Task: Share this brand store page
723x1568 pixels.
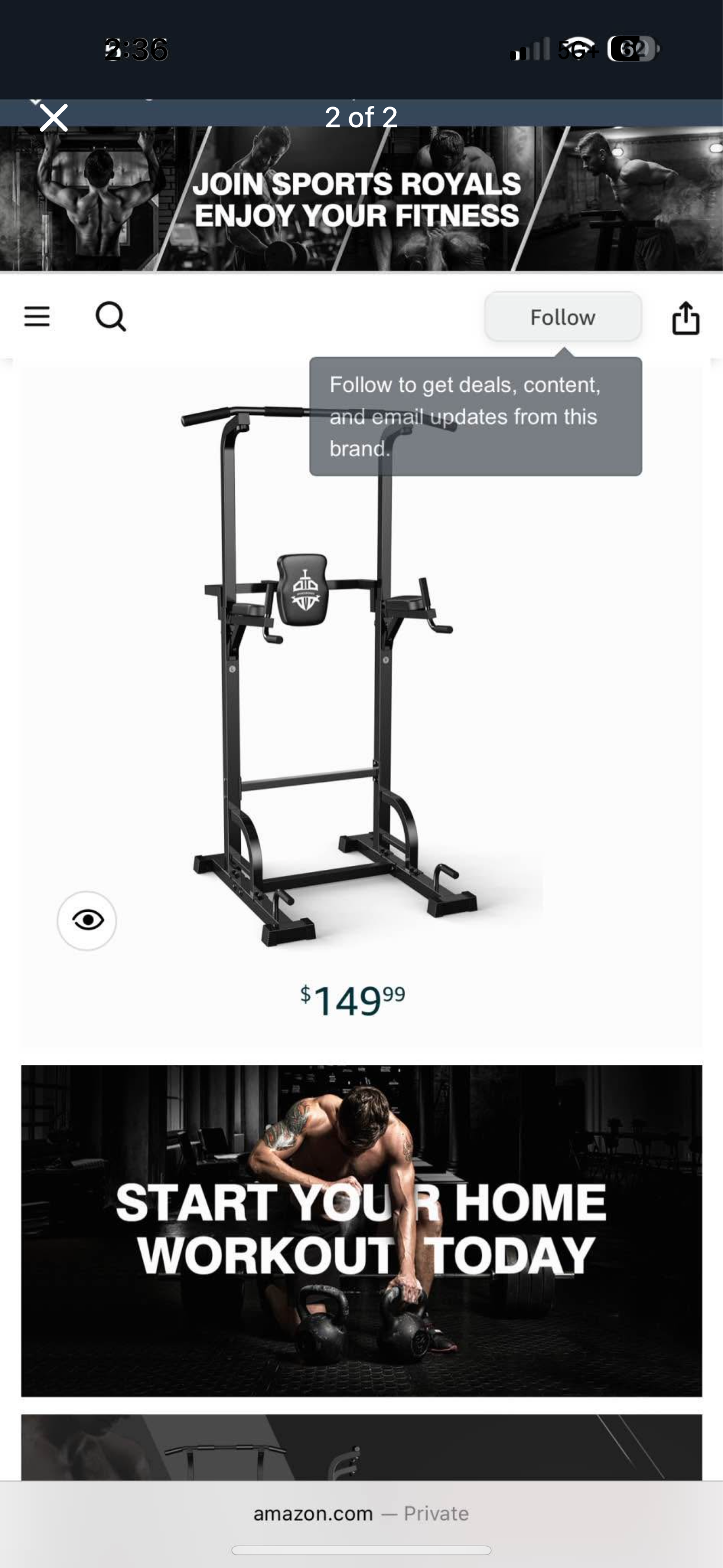Action: pos(685,318)
